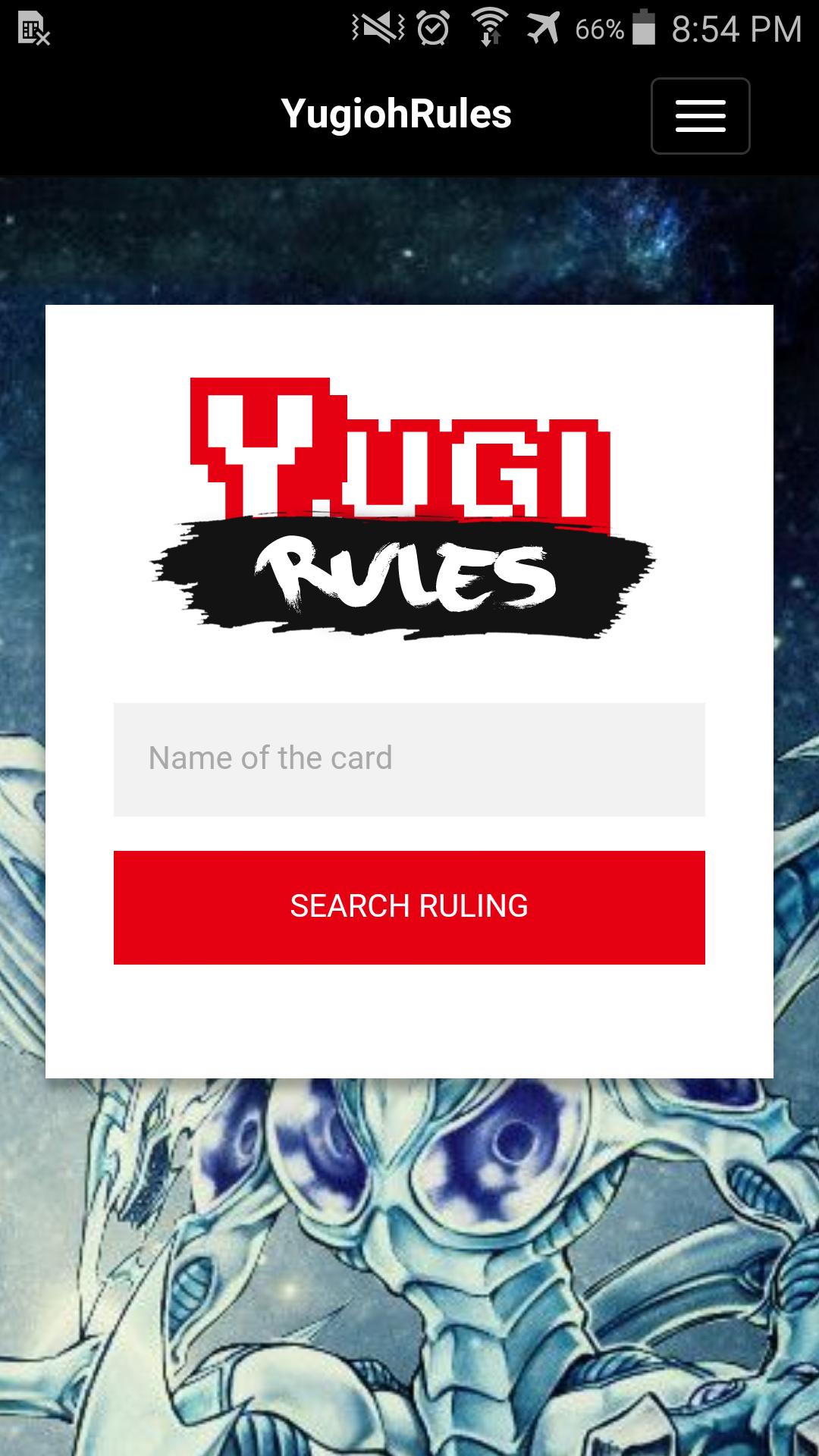This screenshot has width=819, height=1456.
Task: Tap the Search Ruling button
Action: pos(409,907)
